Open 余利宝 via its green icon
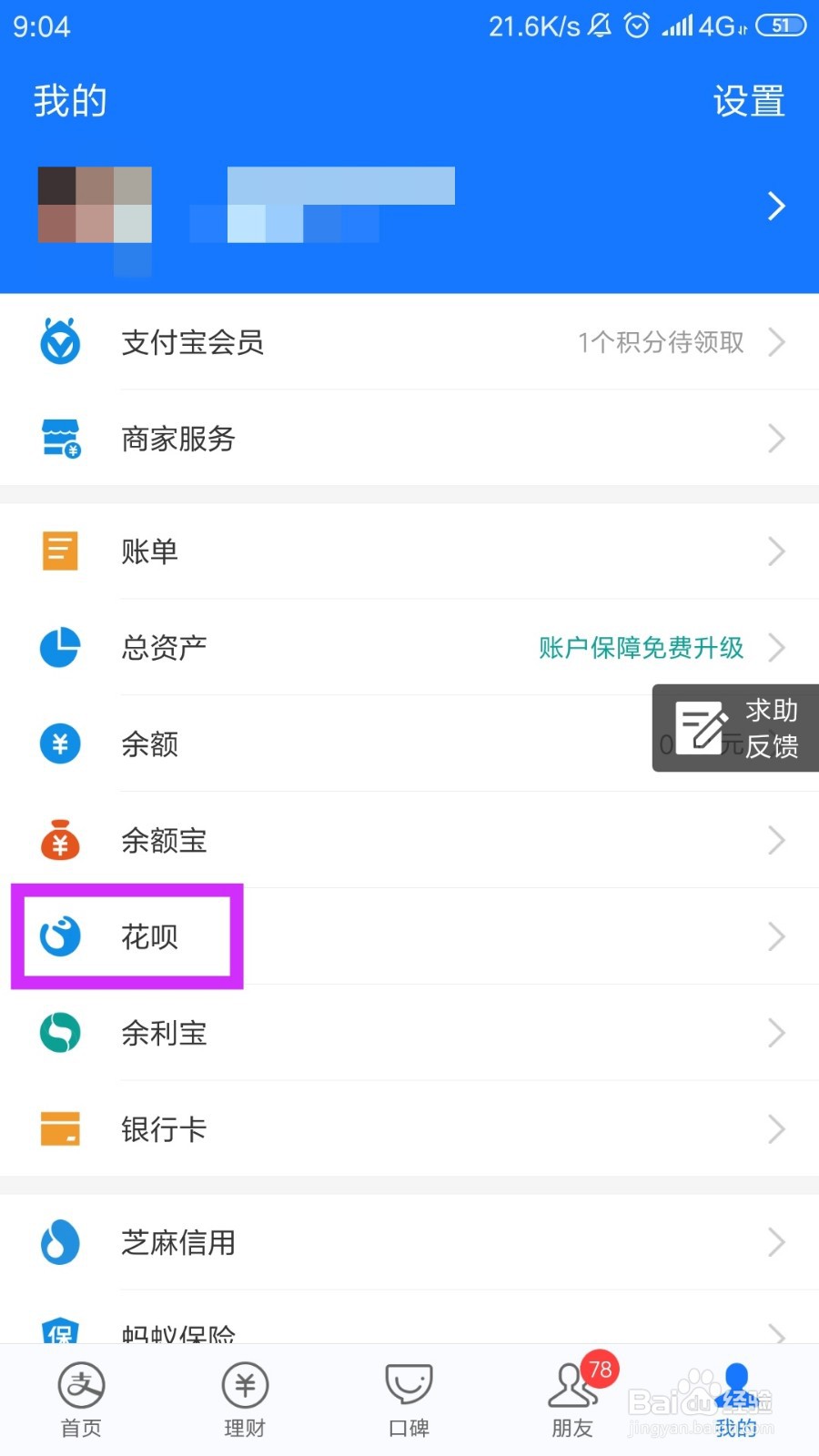 click(59, 1033)
